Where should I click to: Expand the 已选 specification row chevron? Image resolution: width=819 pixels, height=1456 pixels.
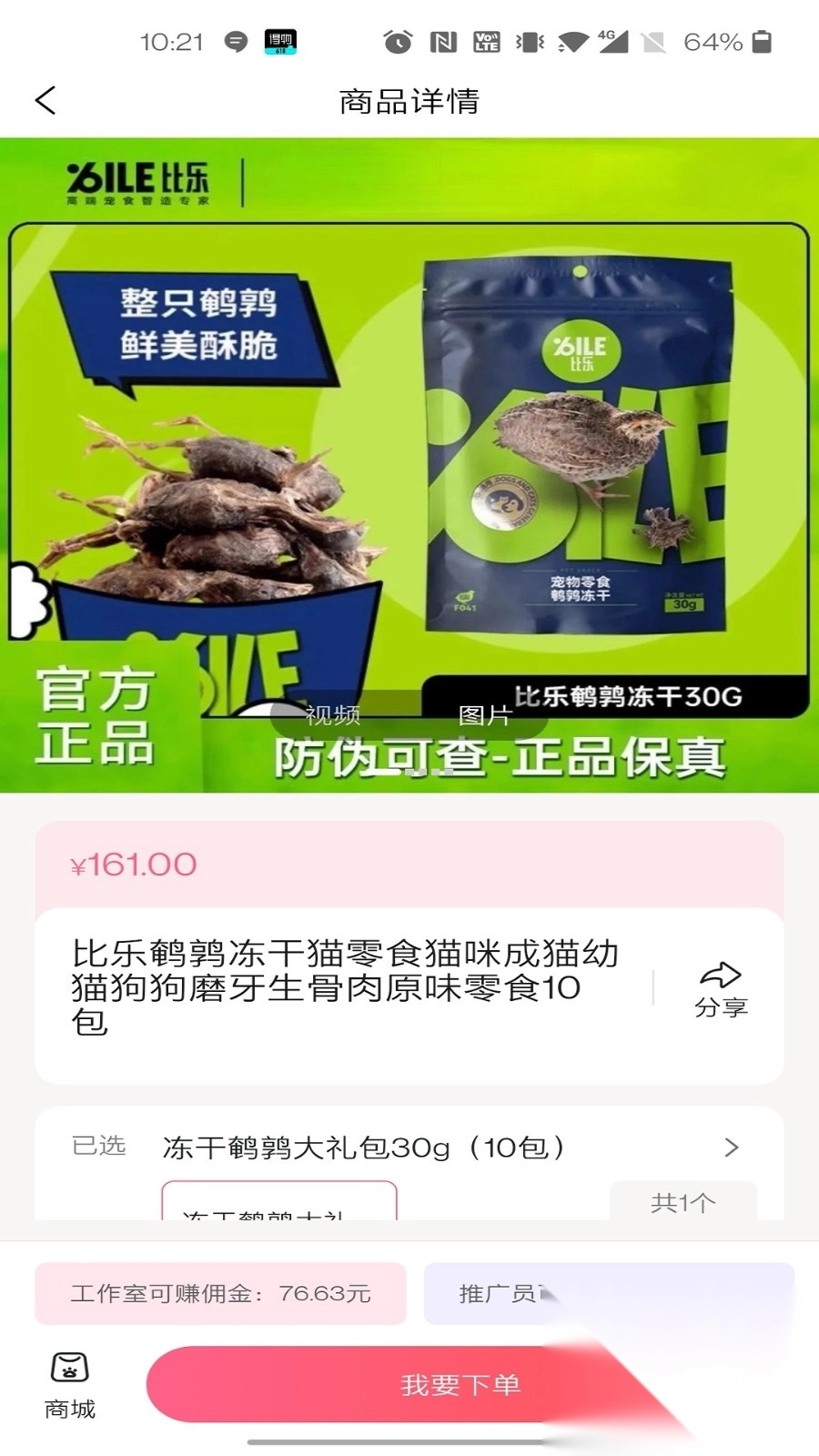(732, 1148)
